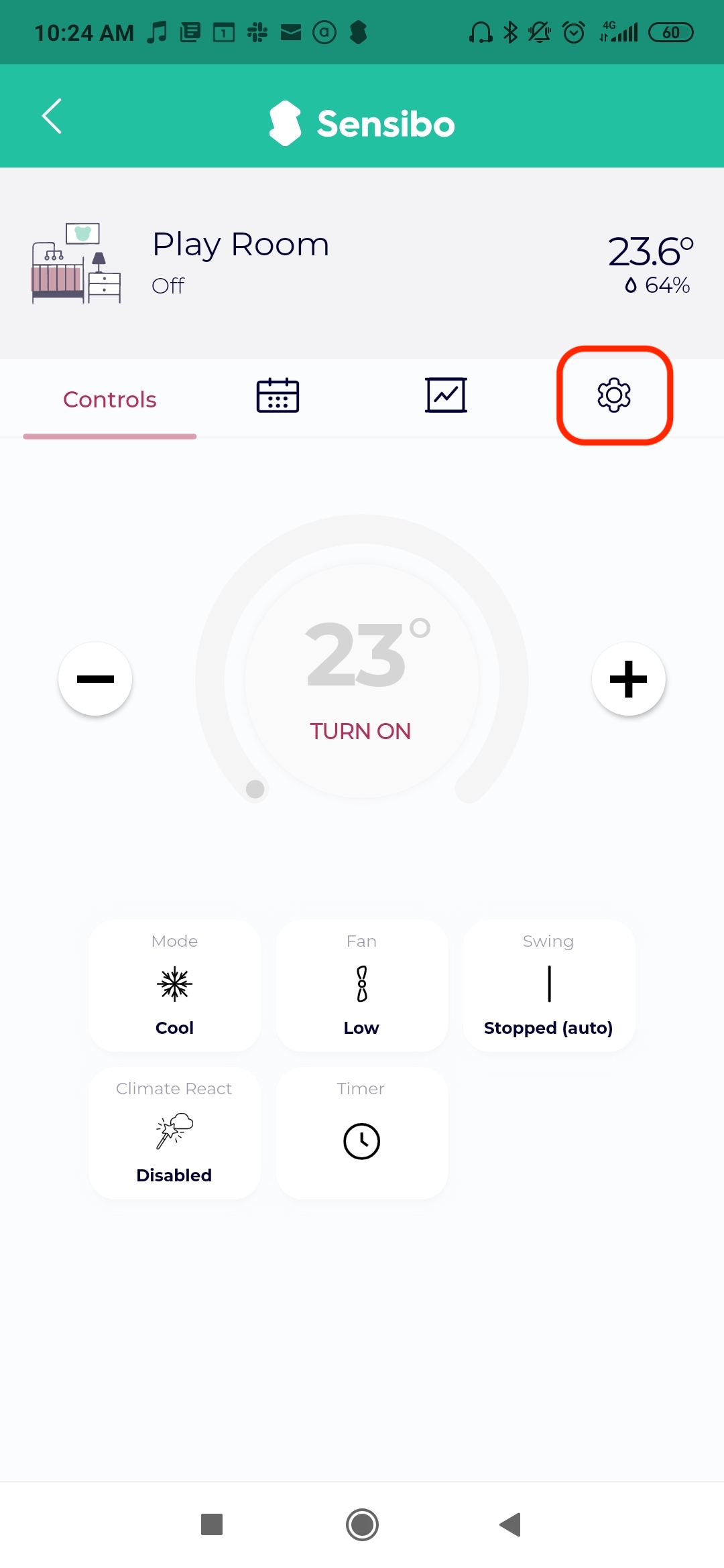Change the Mode from Cool

click(175, 986)
